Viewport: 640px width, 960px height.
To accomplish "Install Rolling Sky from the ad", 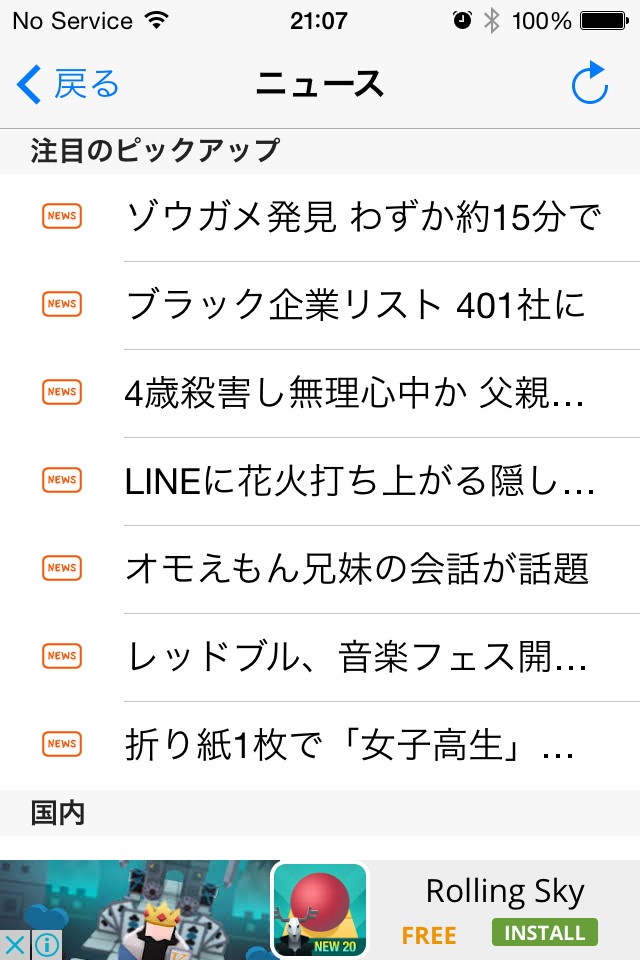I will [x=544, y=933].
